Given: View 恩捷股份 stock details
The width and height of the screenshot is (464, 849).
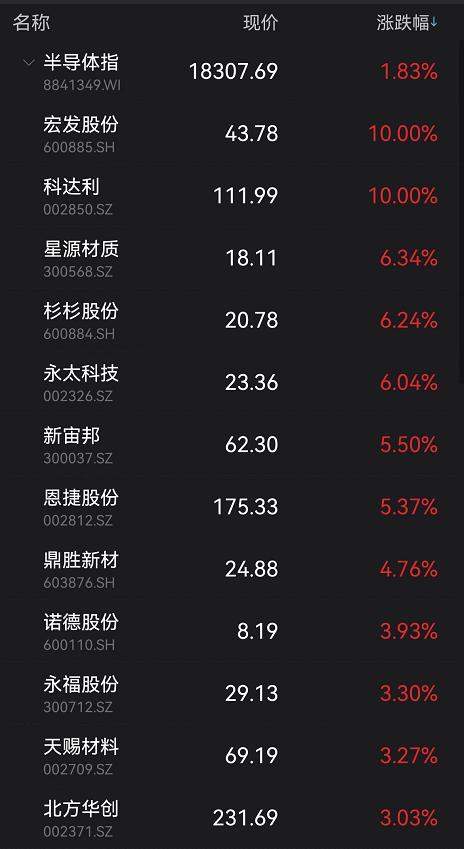Looking at the screenshot, I should tap(232, 507).
